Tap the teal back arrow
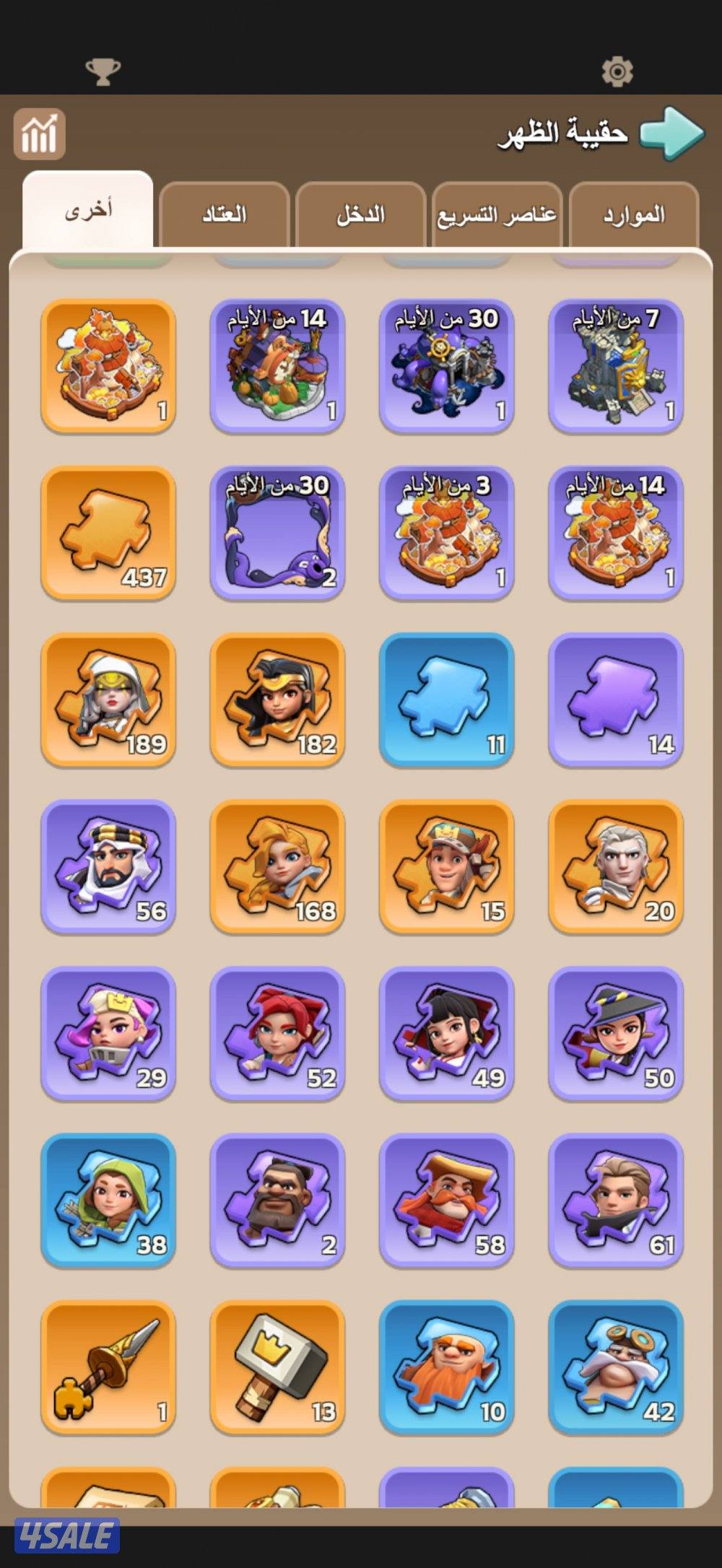722x1568 pixels. 671,133
